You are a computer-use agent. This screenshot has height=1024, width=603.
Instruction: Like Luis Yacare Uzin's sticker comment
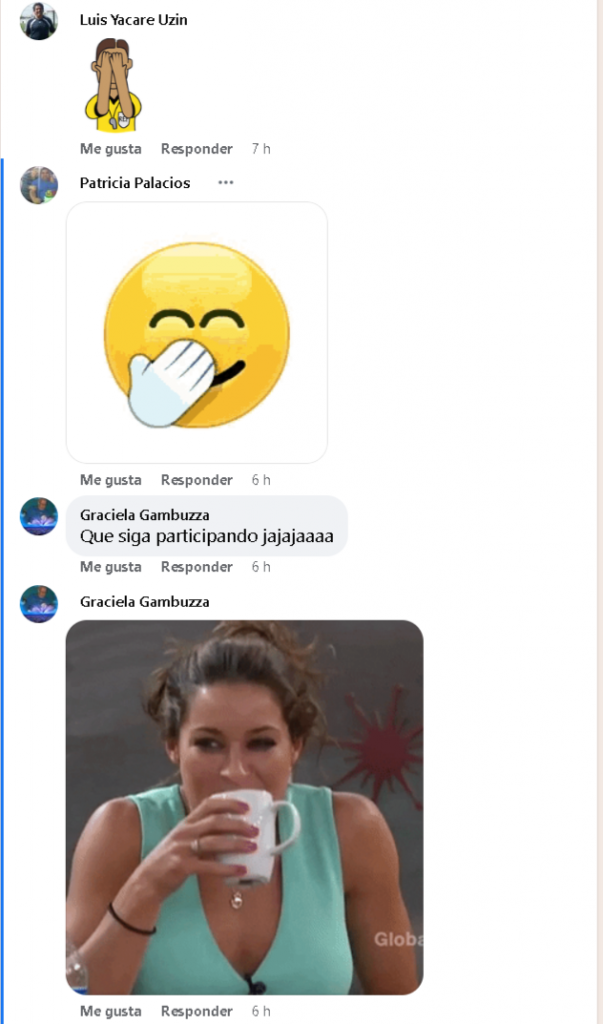tap(110, 149)
